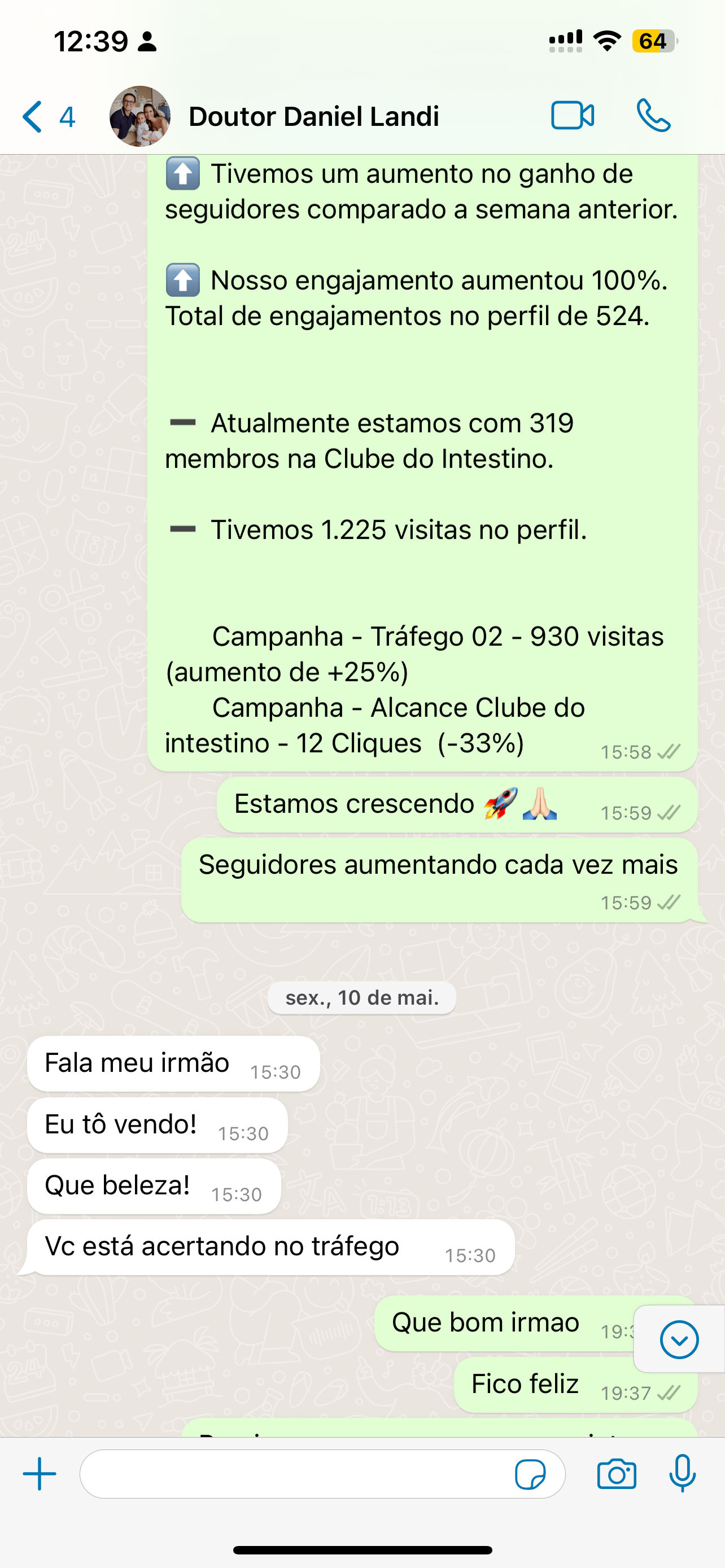
Task: Jump to the latest messages
Action: click(679, 1339)
